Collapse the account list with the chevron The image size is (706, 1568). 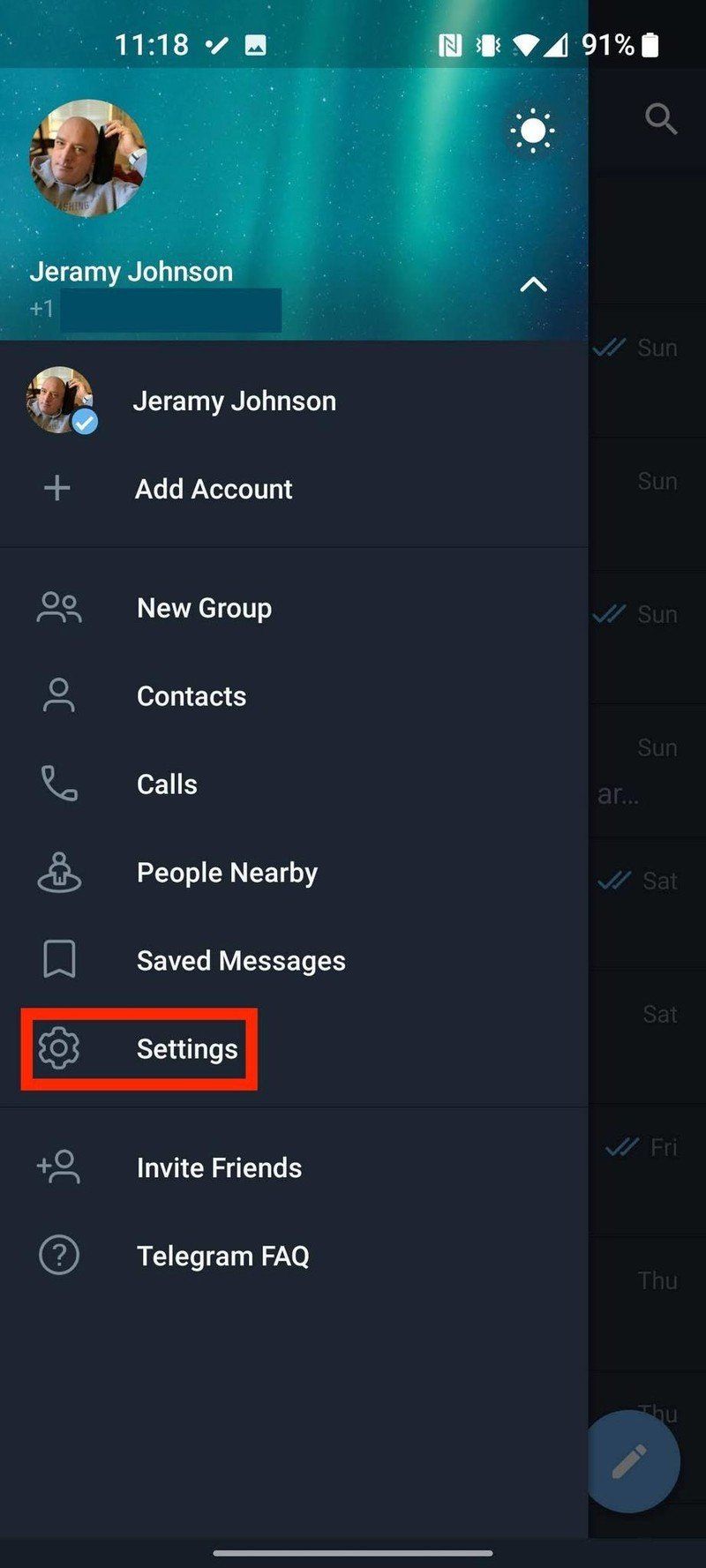tap(532, 284)
